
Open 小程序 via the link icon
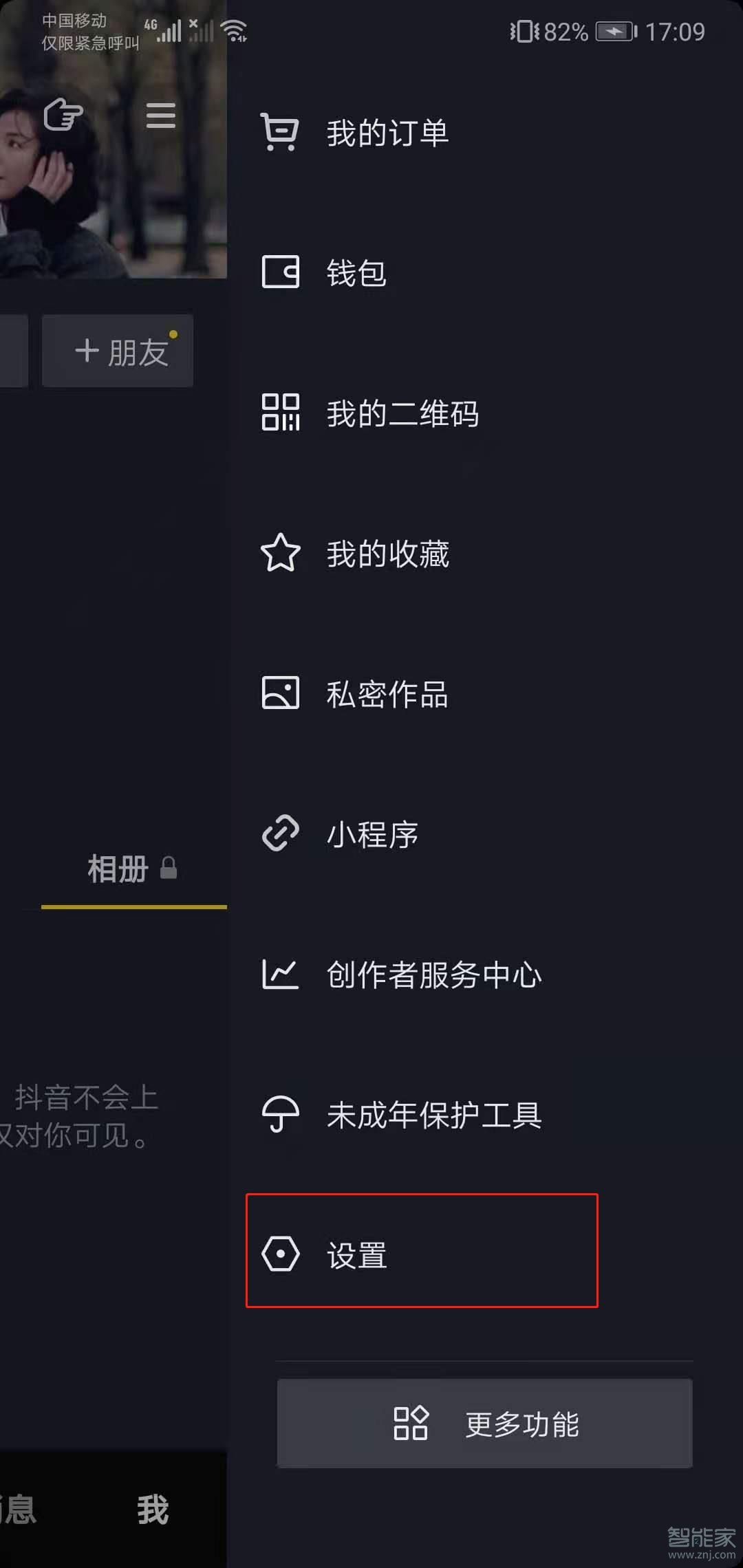(x=279, y=834)
